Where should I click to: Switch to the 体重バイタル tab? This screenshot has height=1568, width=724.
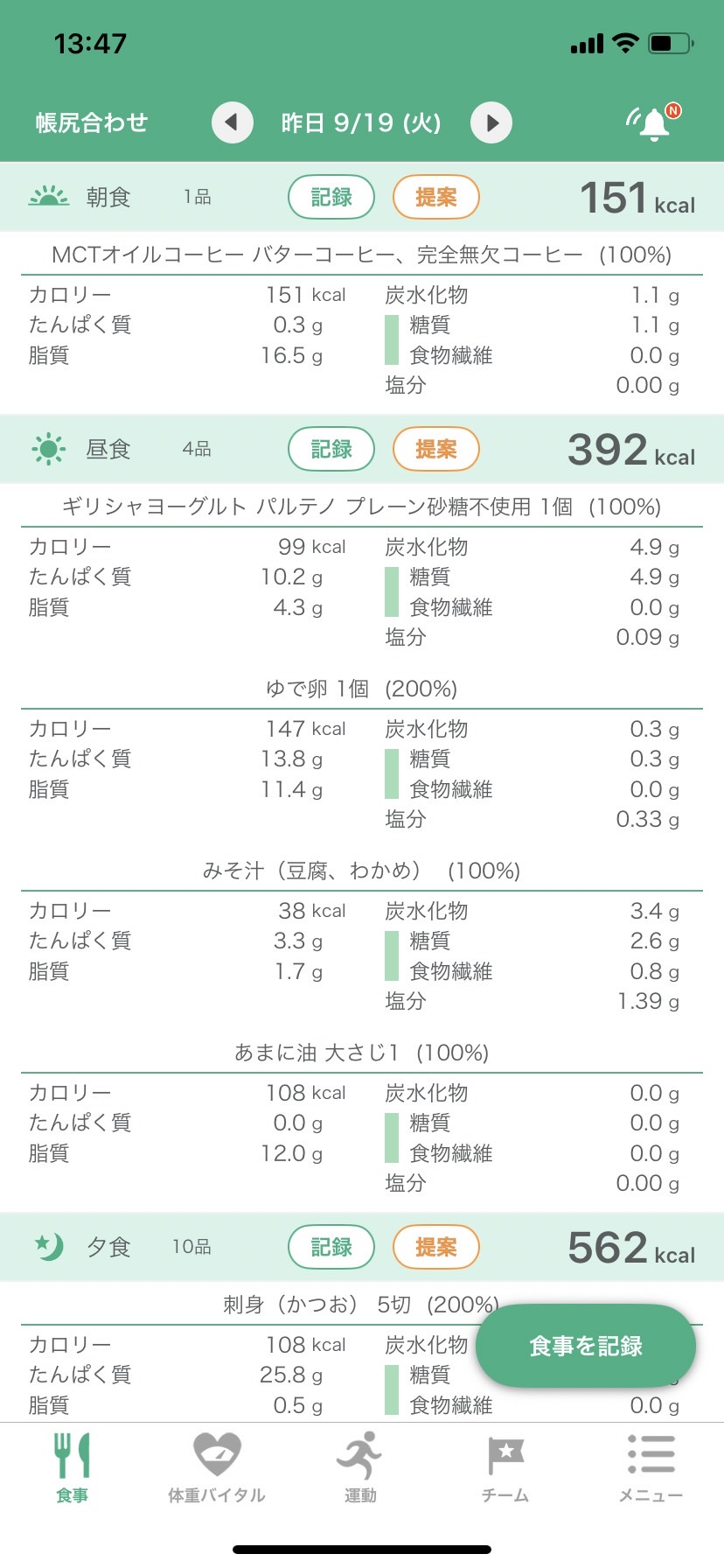217,1467
